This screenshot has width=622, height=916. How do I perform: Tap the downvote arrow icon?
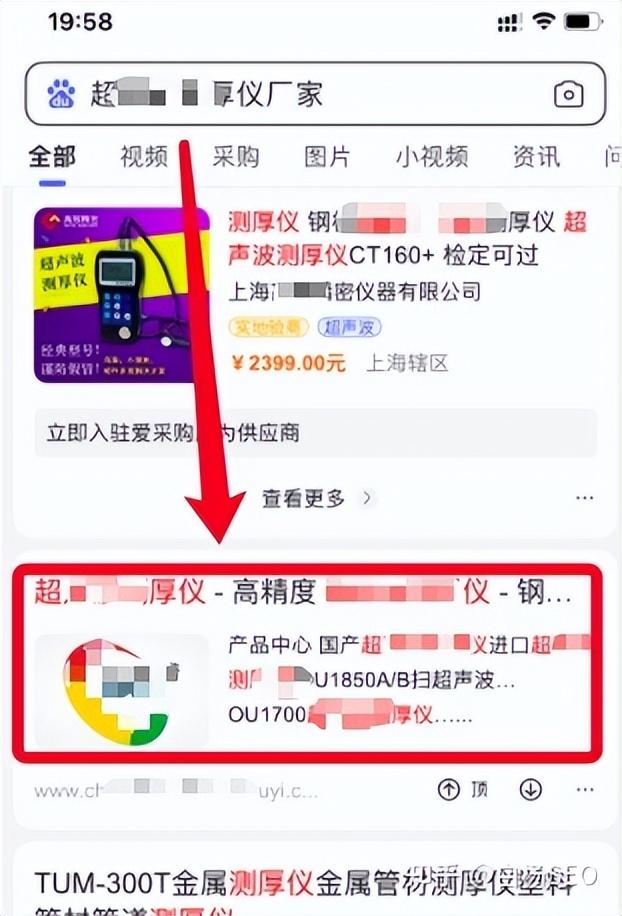(530, 790)
